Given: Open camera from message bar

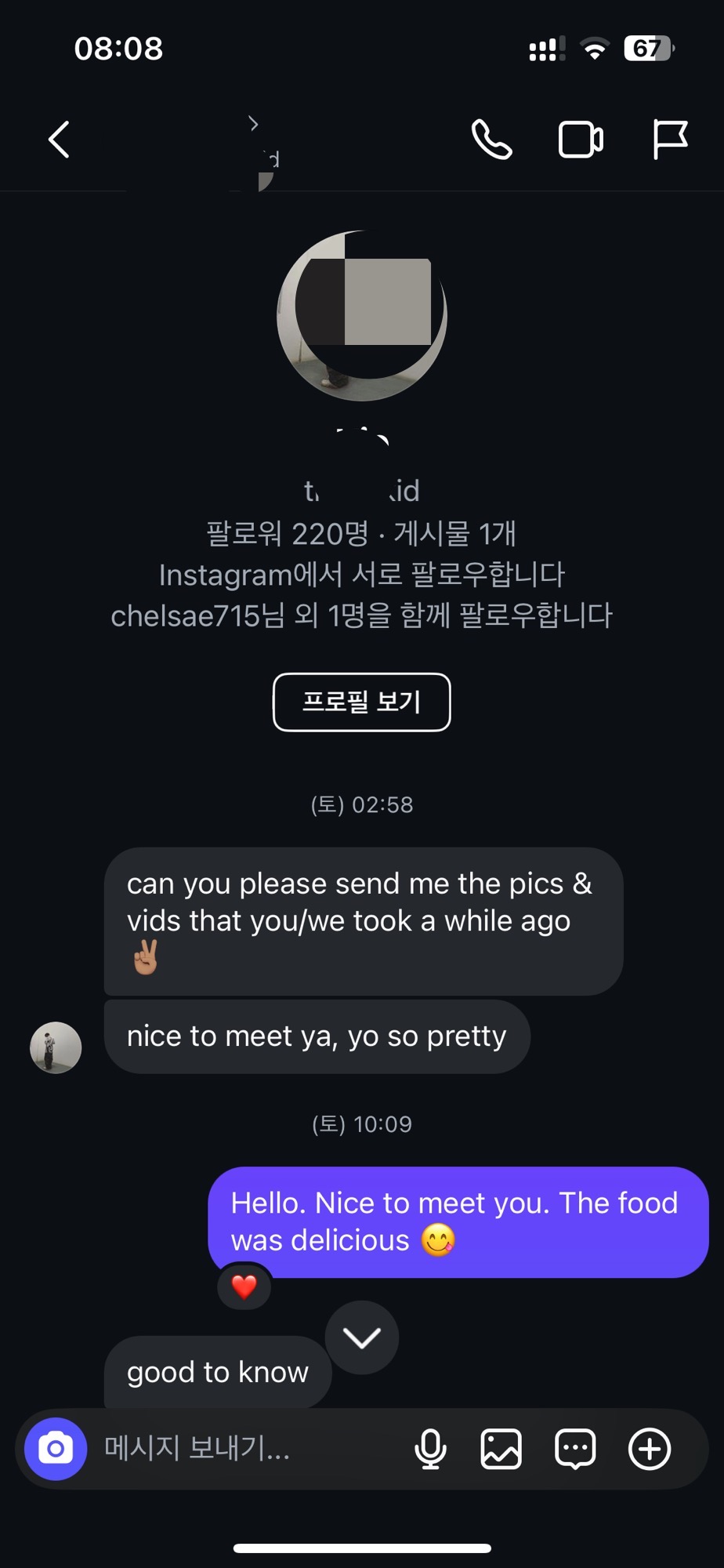Looking at the screenshot, I should [56, 1449].
